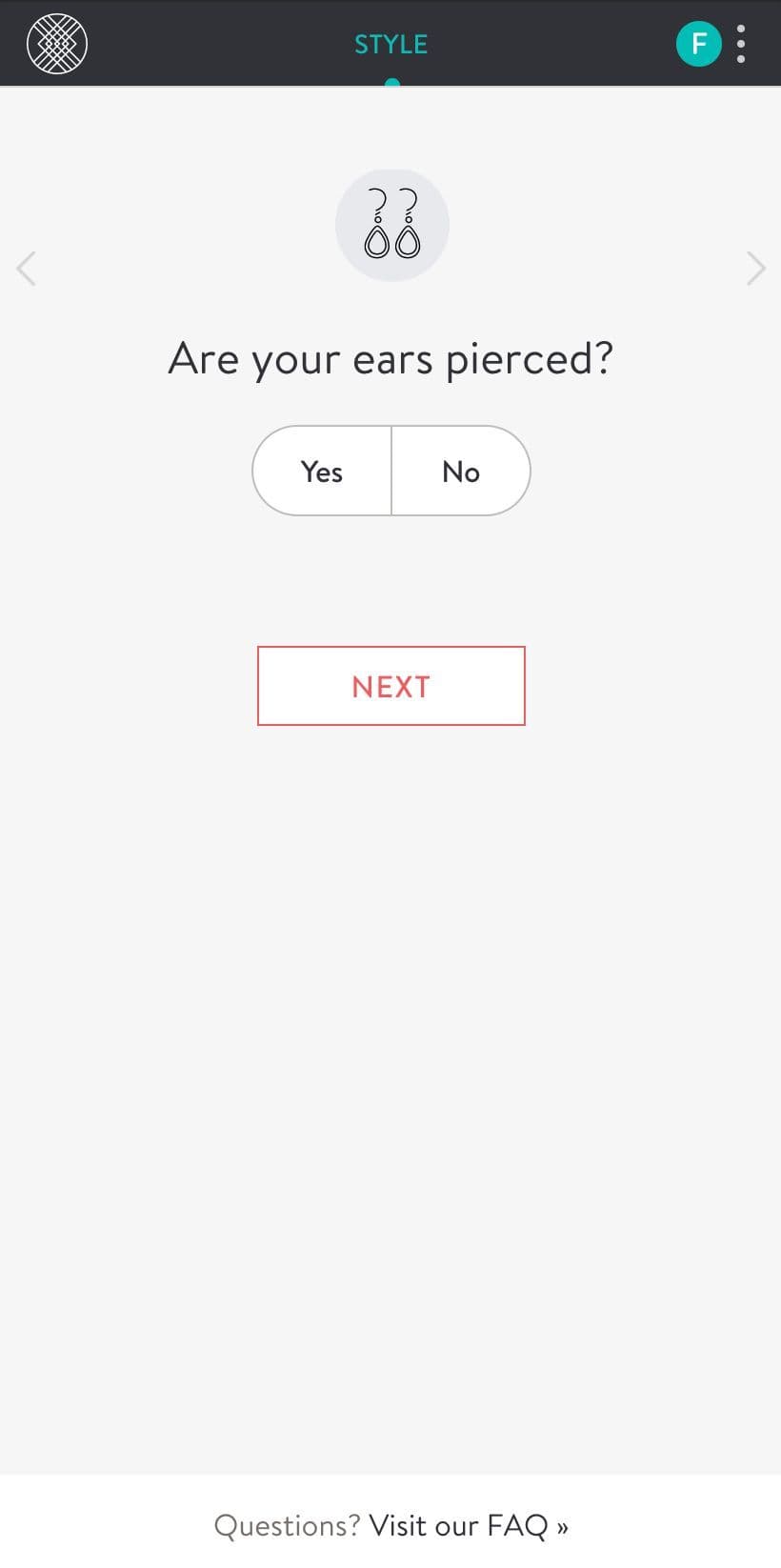
Task: Tap the NEXT button
Action: [x=391, y=686]
